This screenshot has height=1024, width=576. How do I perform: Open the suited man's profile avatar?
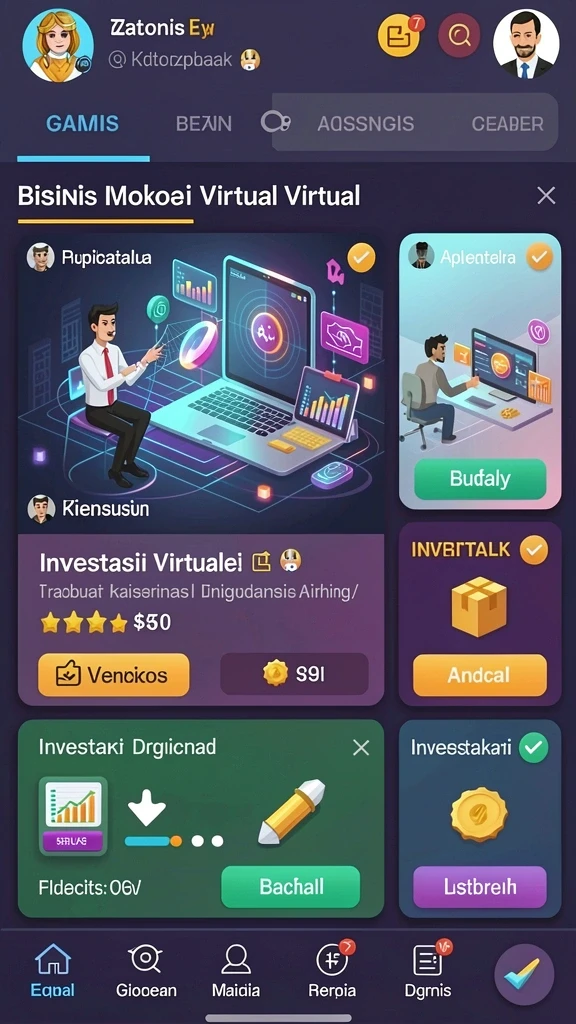tap(526, 44)
